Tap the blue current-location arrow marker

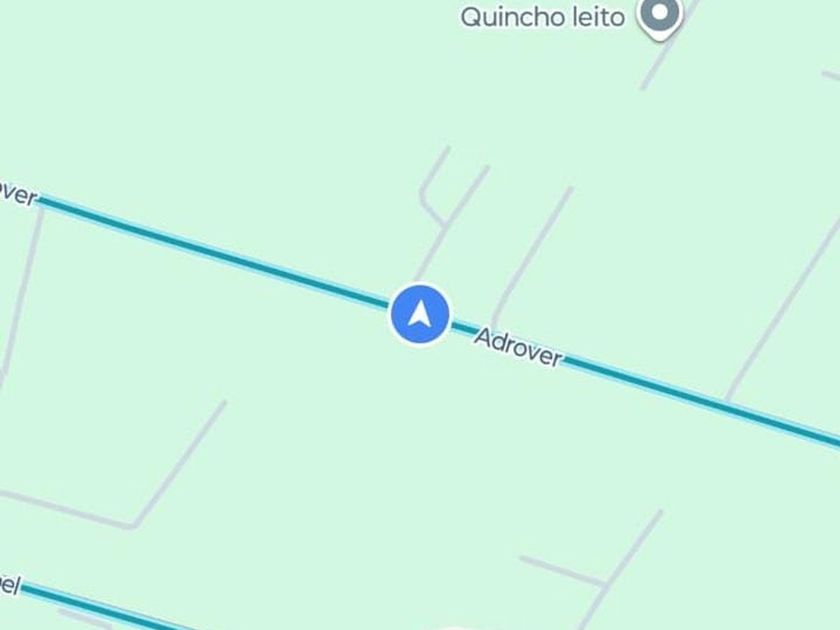[420, 314]
